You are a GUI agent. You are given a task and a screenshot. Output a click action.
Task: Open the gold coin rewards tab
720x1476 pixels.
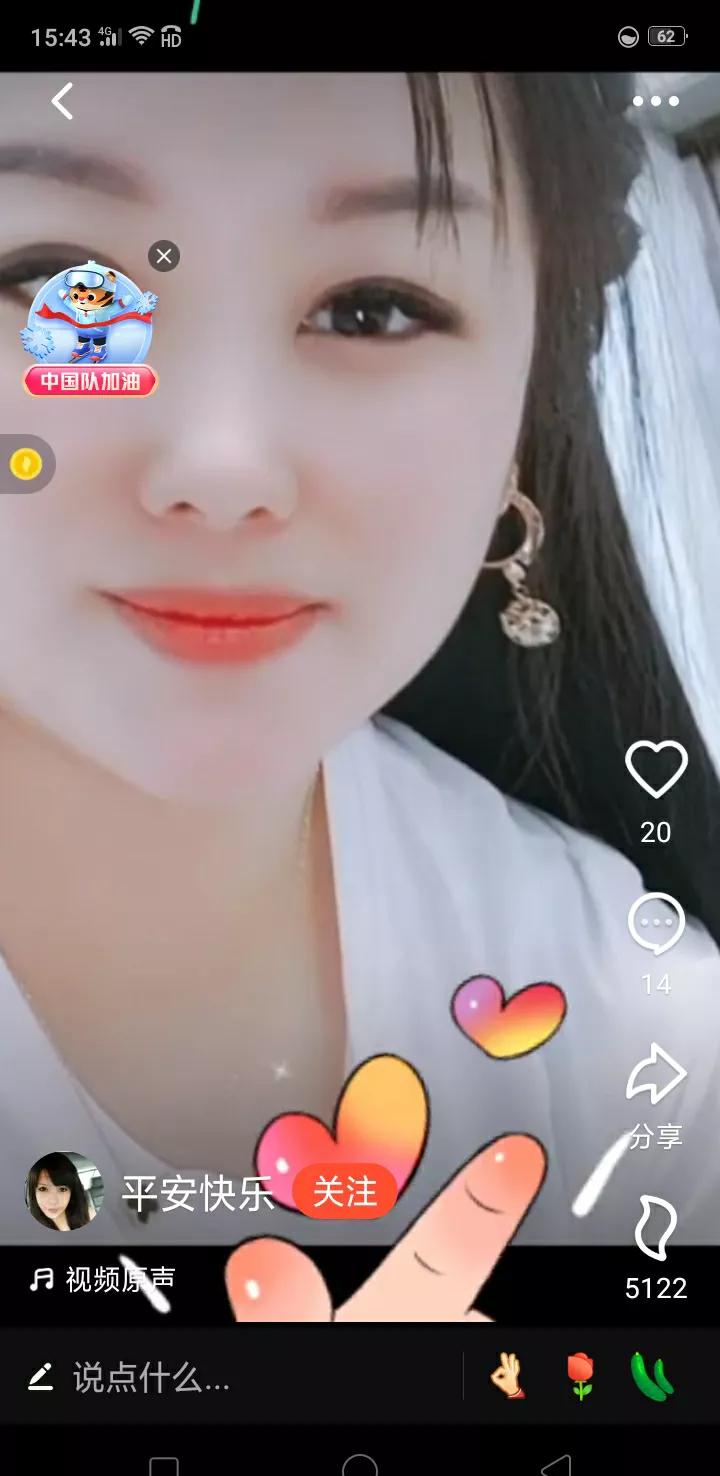tap(26, 464)
